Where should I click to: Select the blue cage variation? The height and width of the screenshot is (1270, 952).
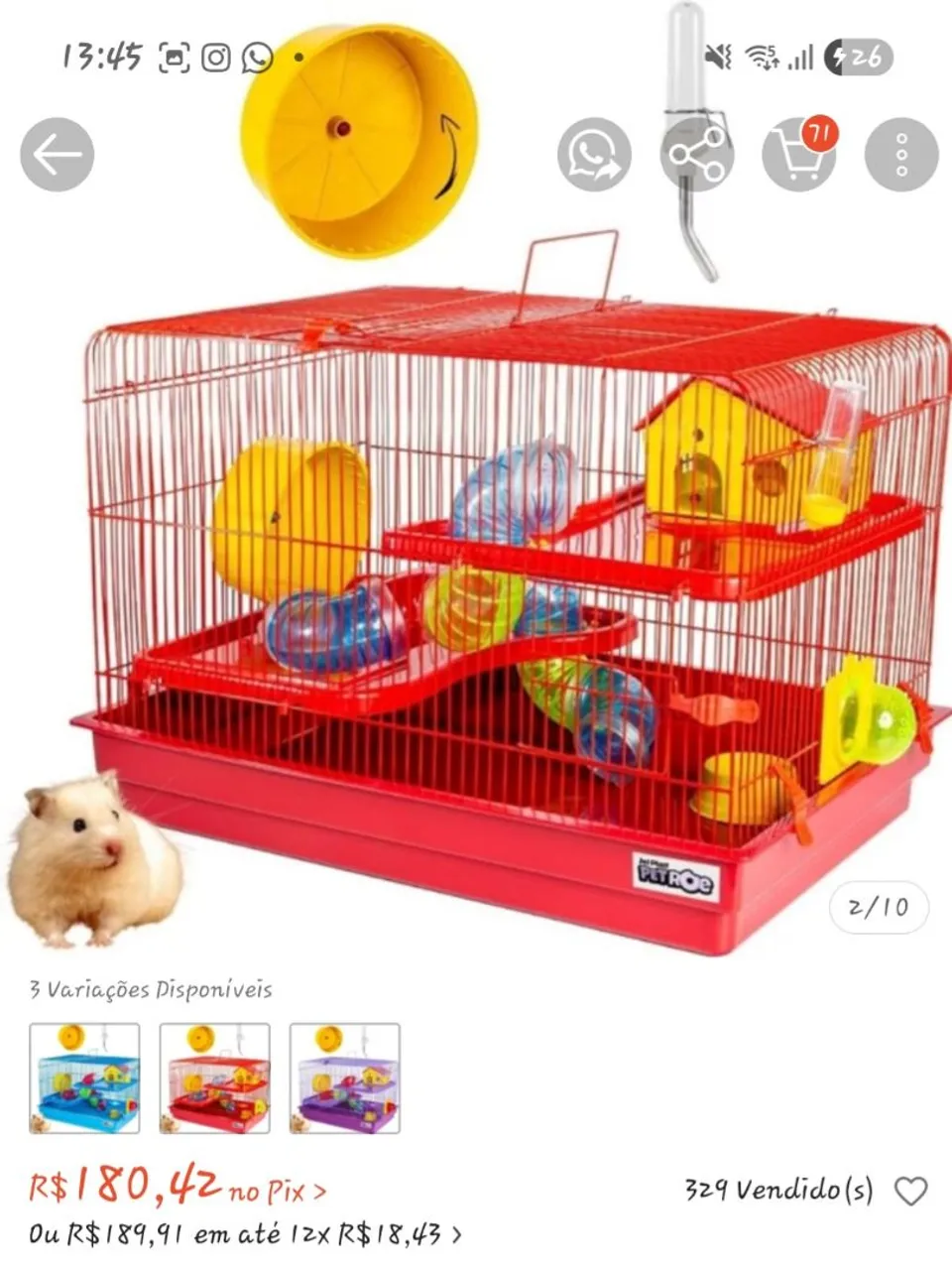84,1079
